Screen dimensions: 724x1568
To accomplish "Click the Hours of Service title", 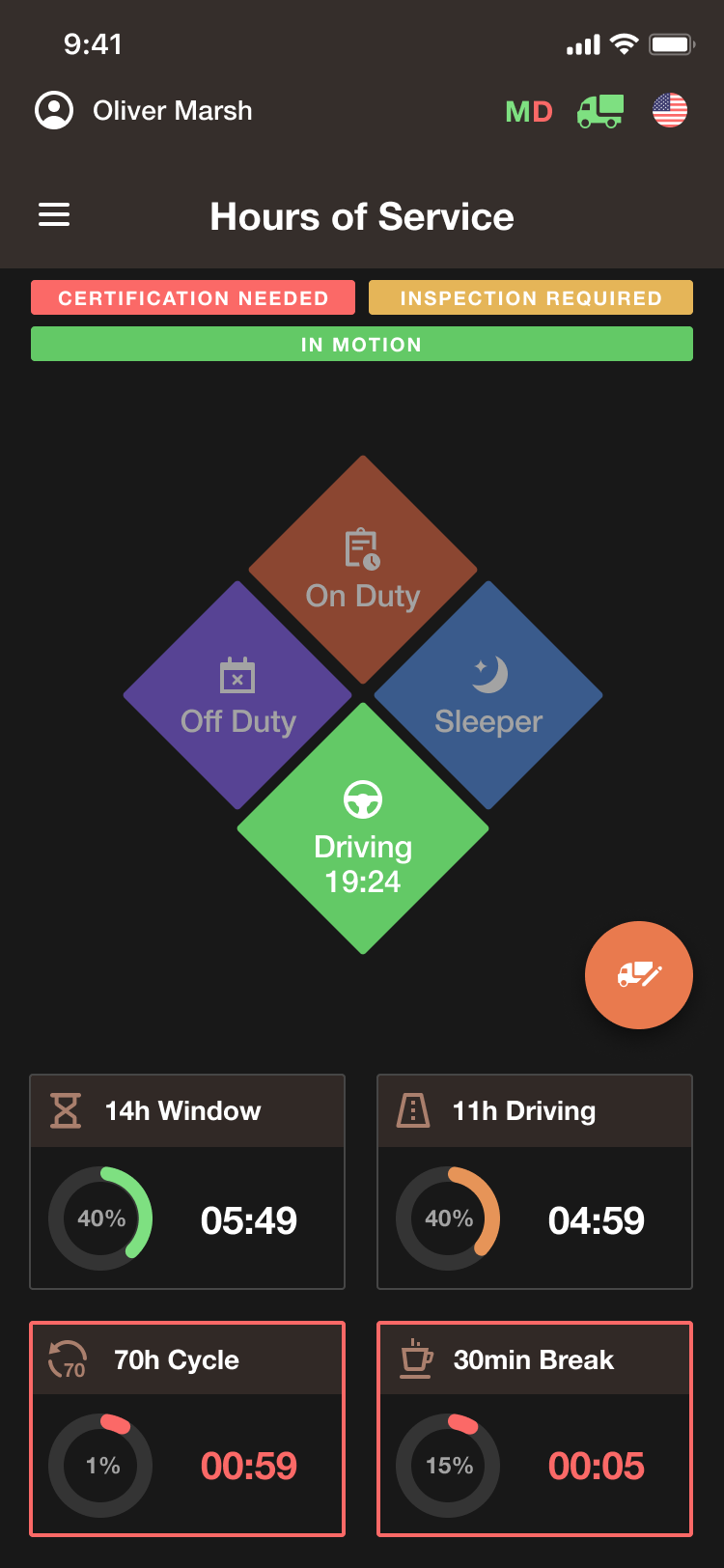I will click(x=362, y=216).
